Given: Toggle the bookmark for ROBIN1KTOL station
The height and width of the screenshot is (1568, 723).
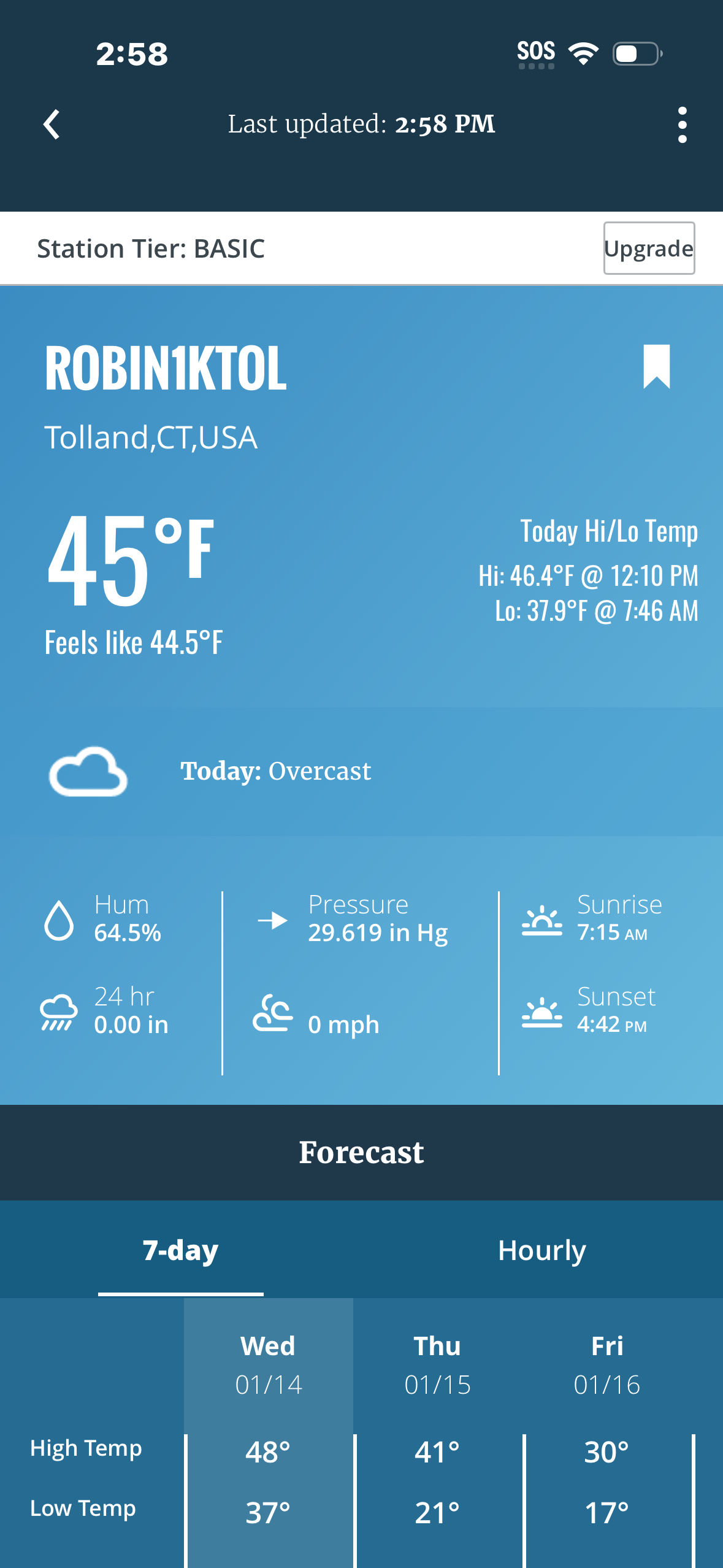Looking at the screenshot, I should [x=656, y=366].
